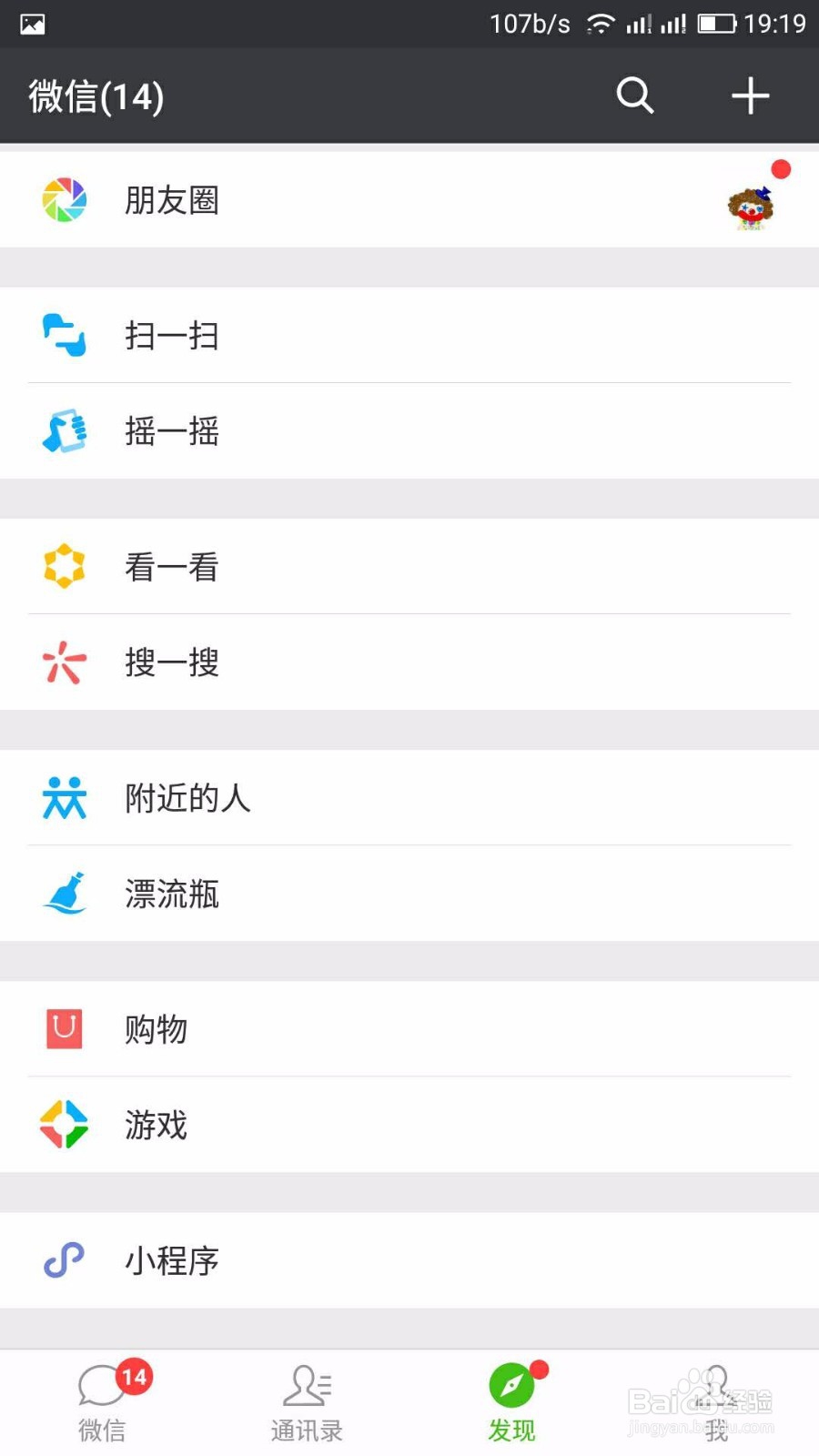
Task: Tap the battery indicator in the status bar
Action: (718, 24)
